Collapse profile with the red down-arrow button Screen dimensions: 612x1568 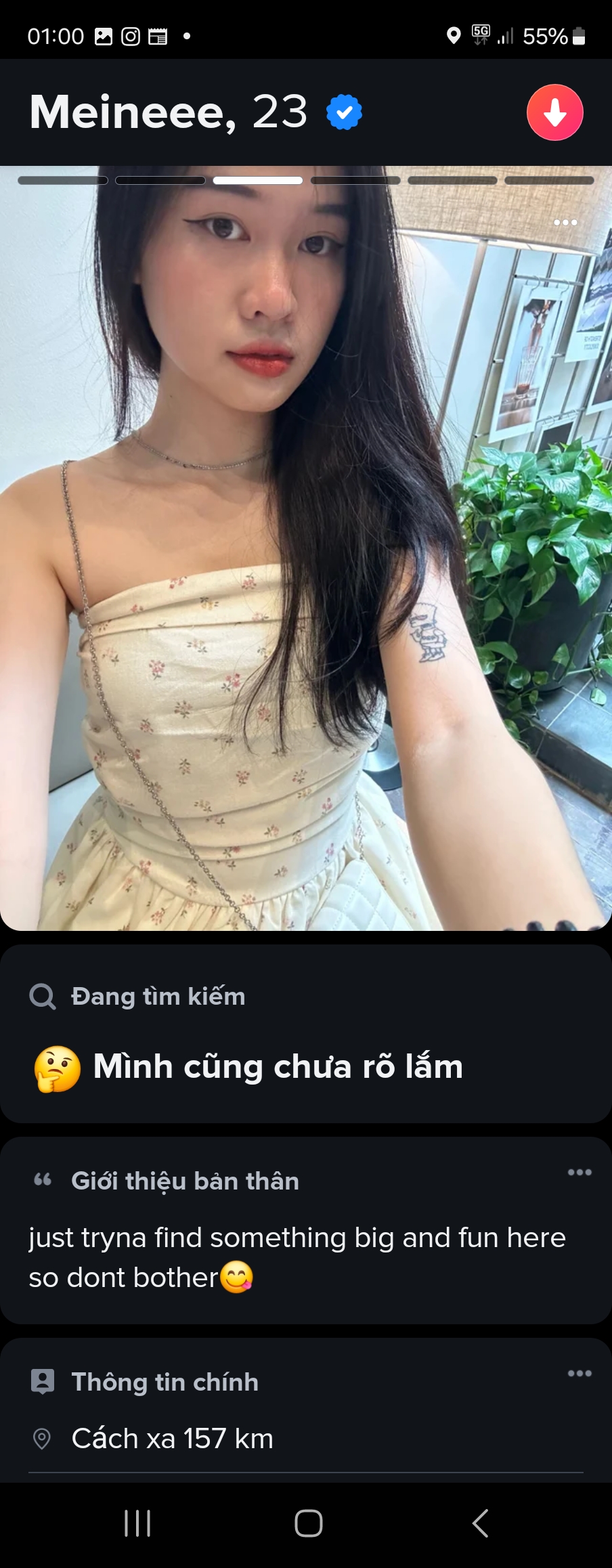(554, 112)
